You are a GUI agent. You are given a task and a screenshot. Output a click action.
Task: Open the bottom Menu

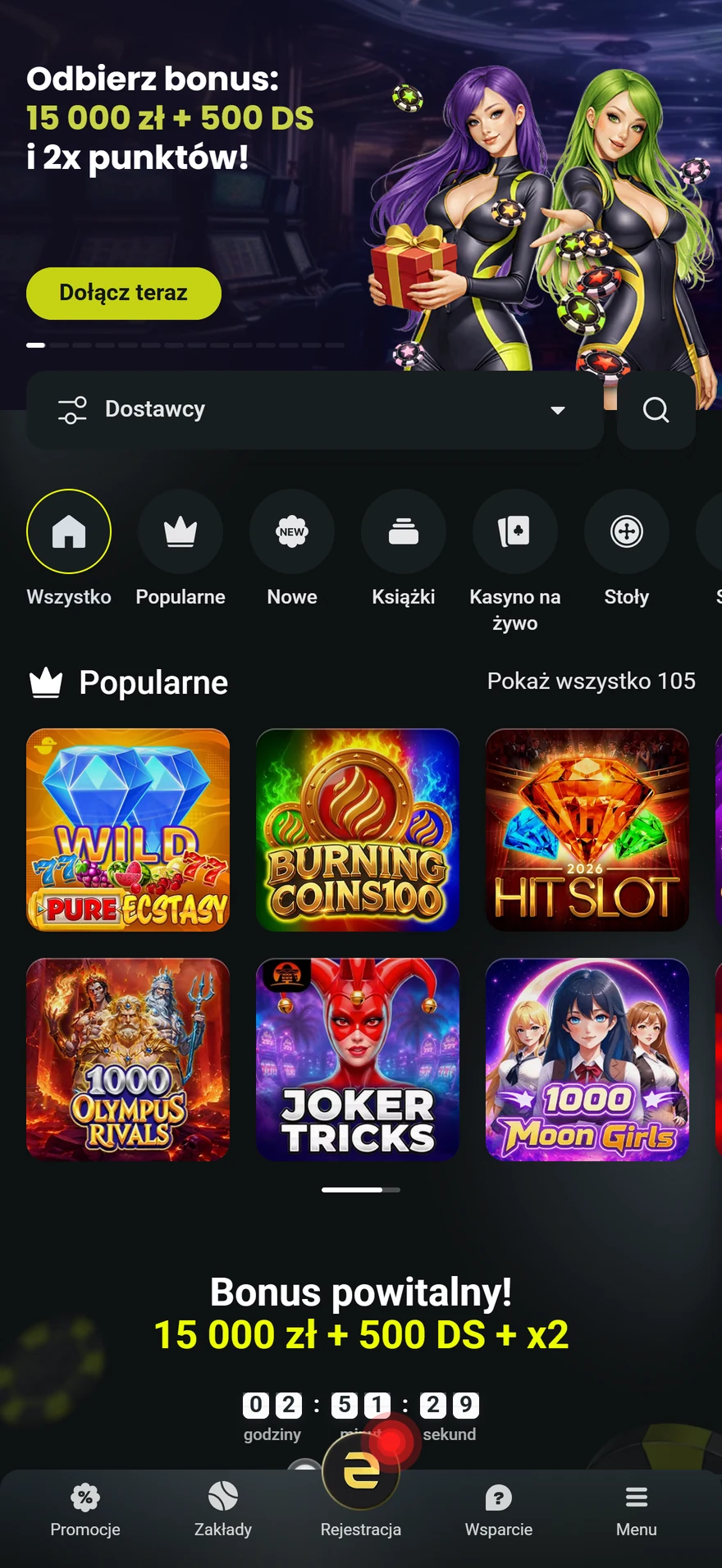coord(637,1511)
